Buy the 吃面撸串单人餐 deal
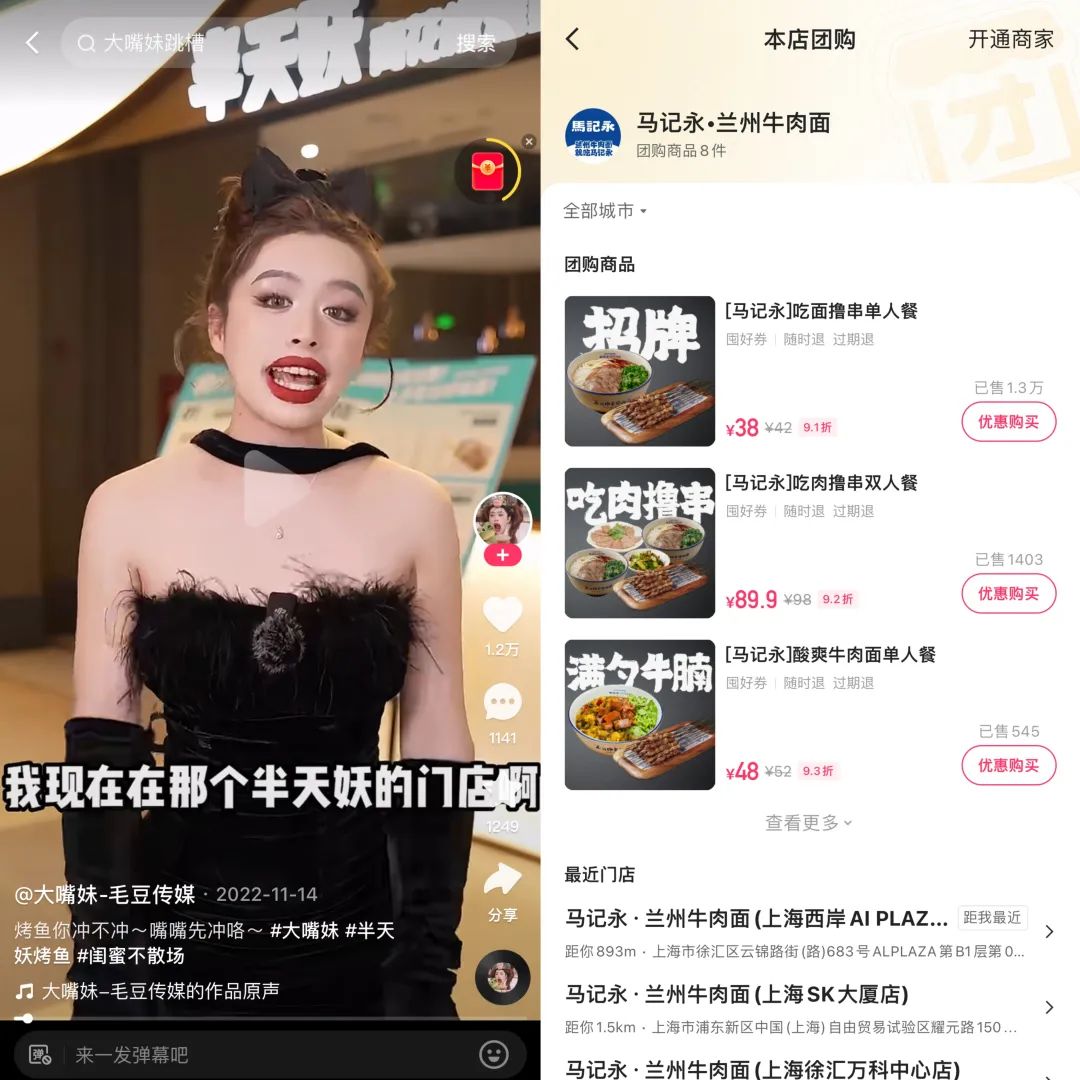 pos(1008,422)
